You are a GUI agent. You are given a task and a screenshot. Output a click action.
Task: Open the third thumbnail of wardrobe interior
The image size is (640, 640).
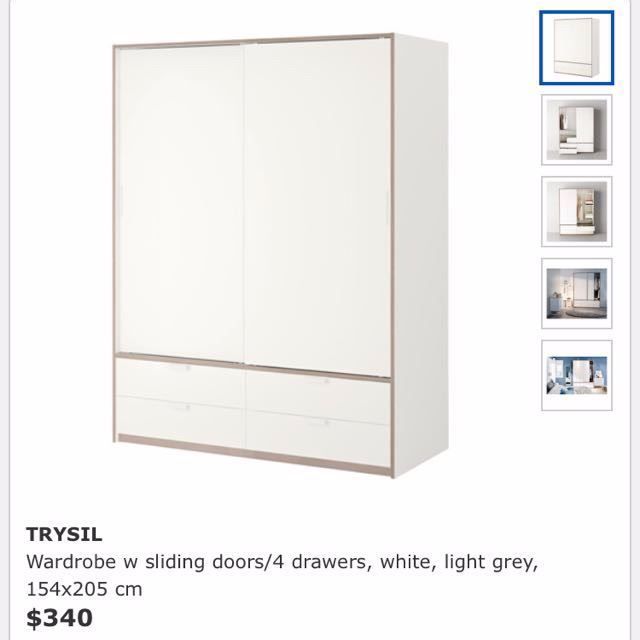tap(576, 210)
